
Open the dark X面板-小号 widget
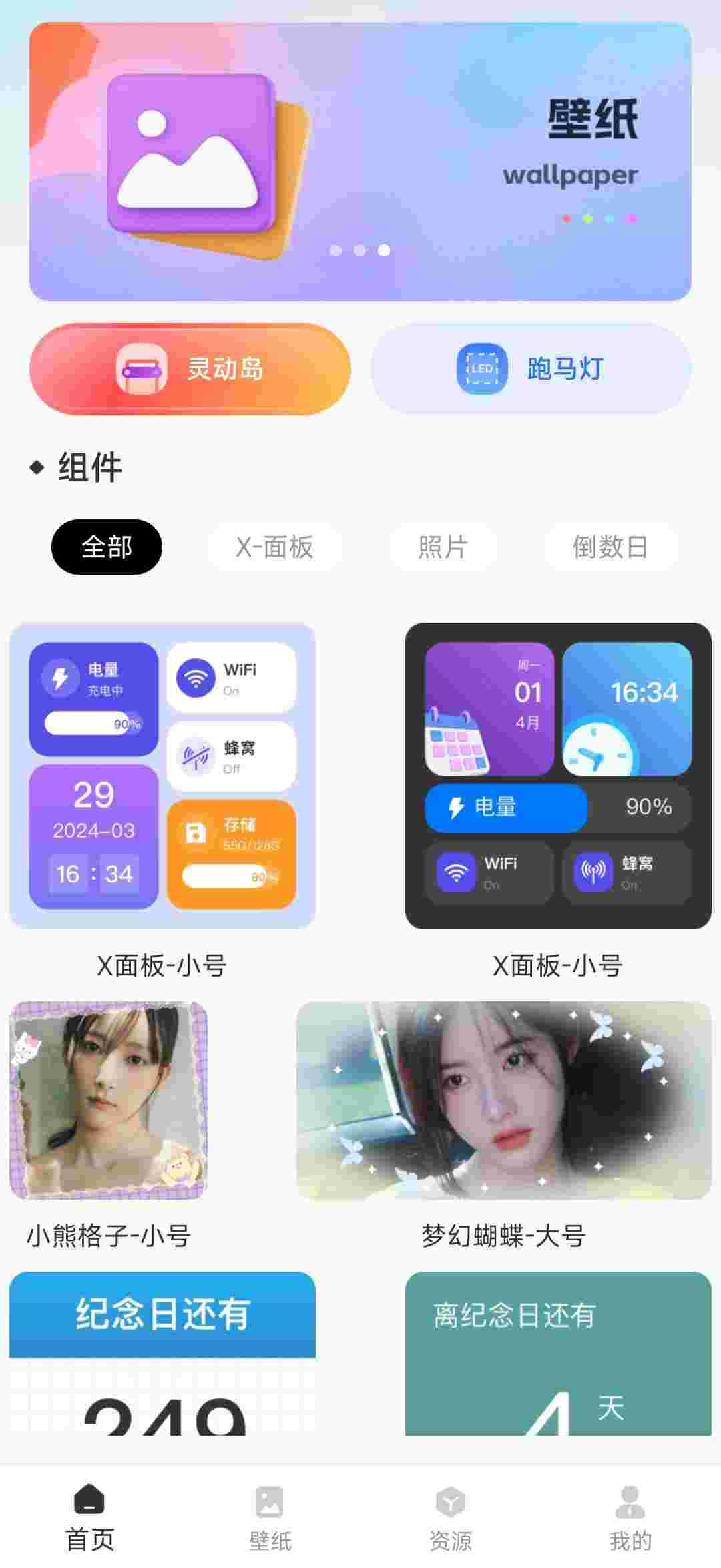(x=558, y=776)
